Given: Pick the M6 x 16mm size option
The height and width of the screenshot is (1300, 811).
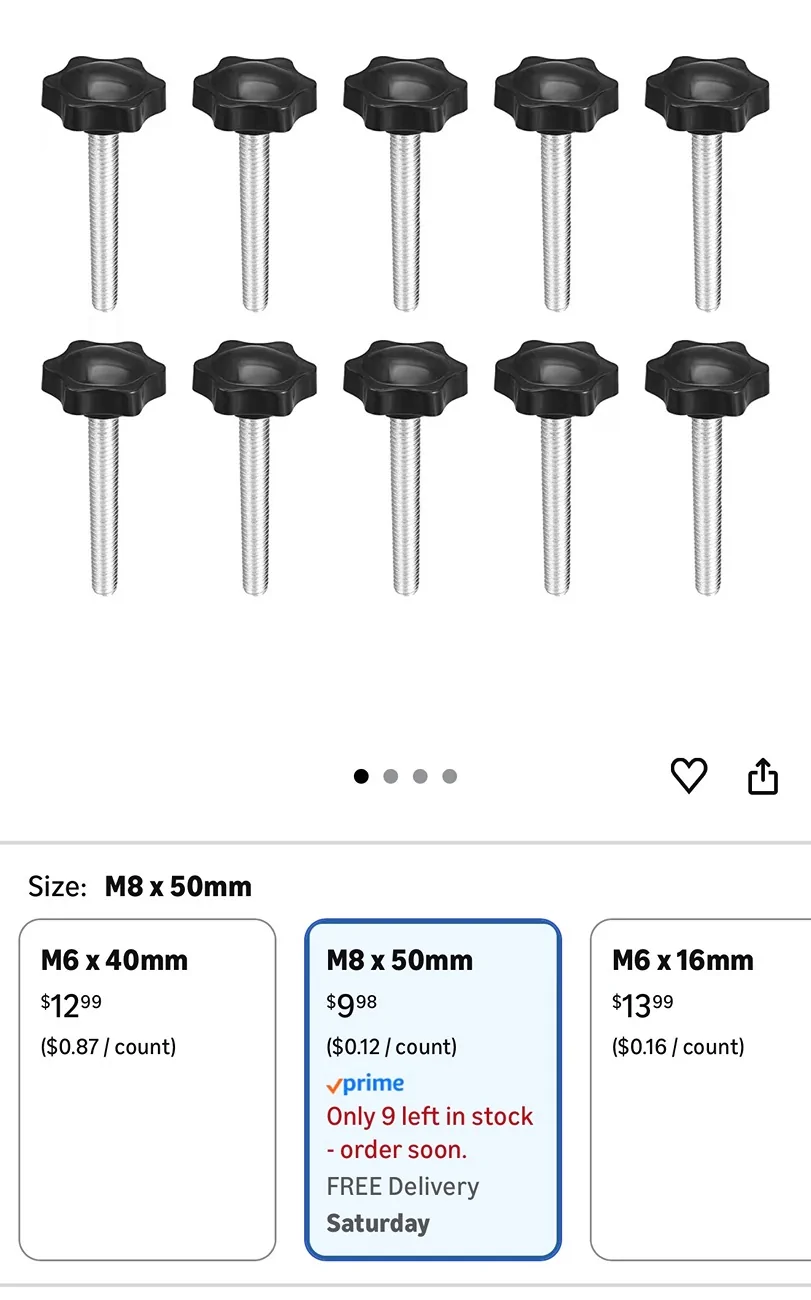Looking at the screenshot, I should click(x=701, y=1090).
